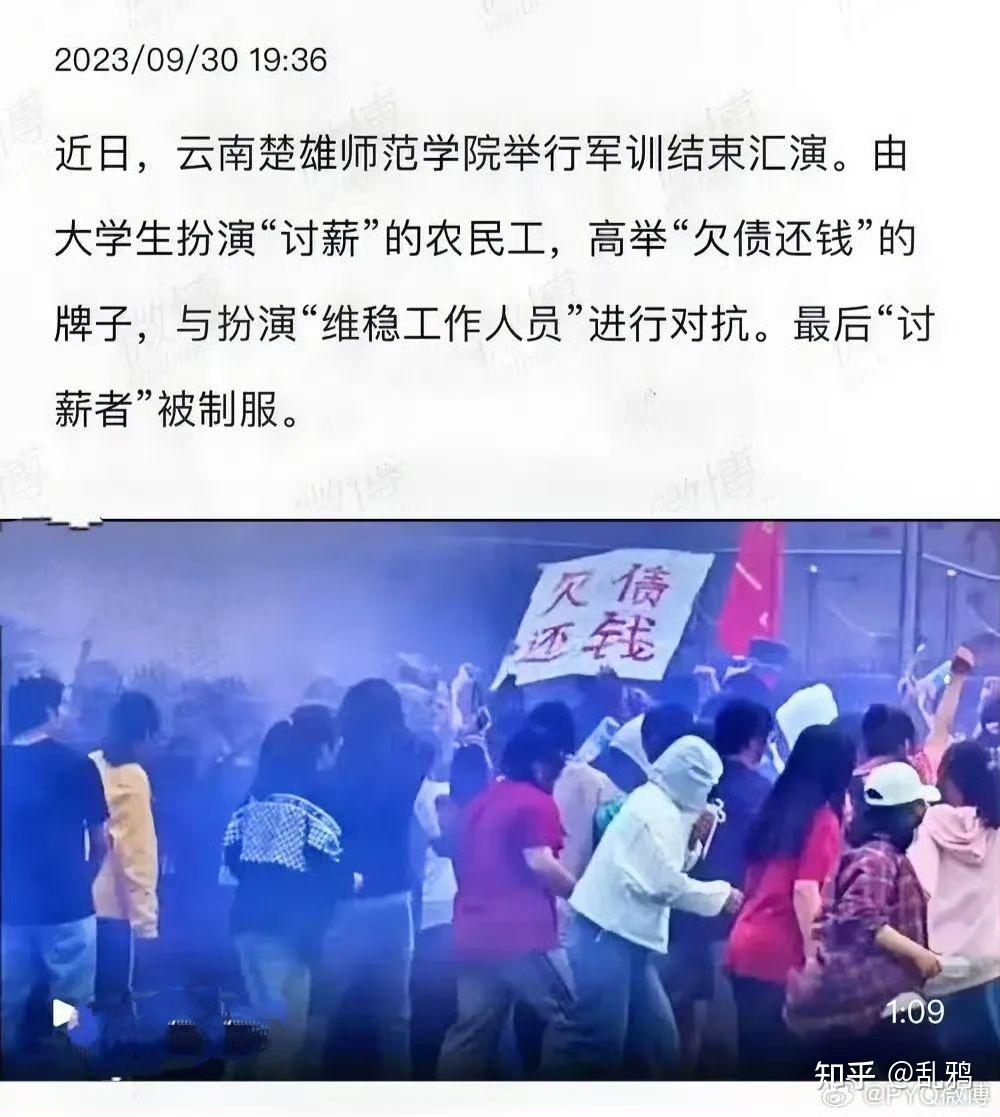1000x1117 pixels.
Task: Play the 1:09 protest drill video
Action: coord(63,1013)
